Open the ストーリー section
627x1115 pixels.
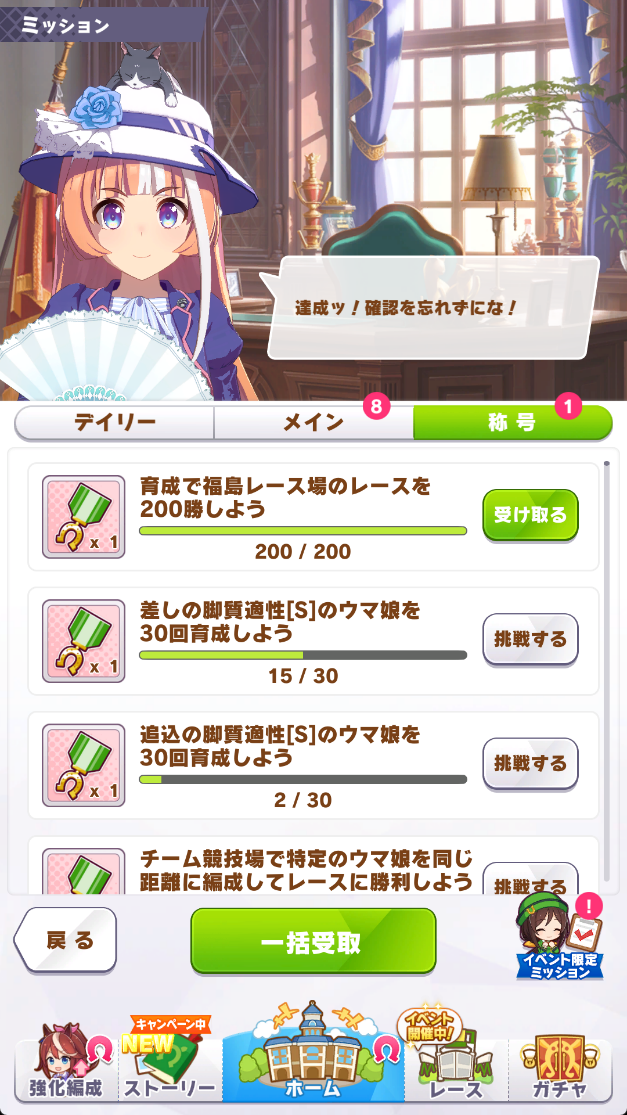pos(170,1064)
